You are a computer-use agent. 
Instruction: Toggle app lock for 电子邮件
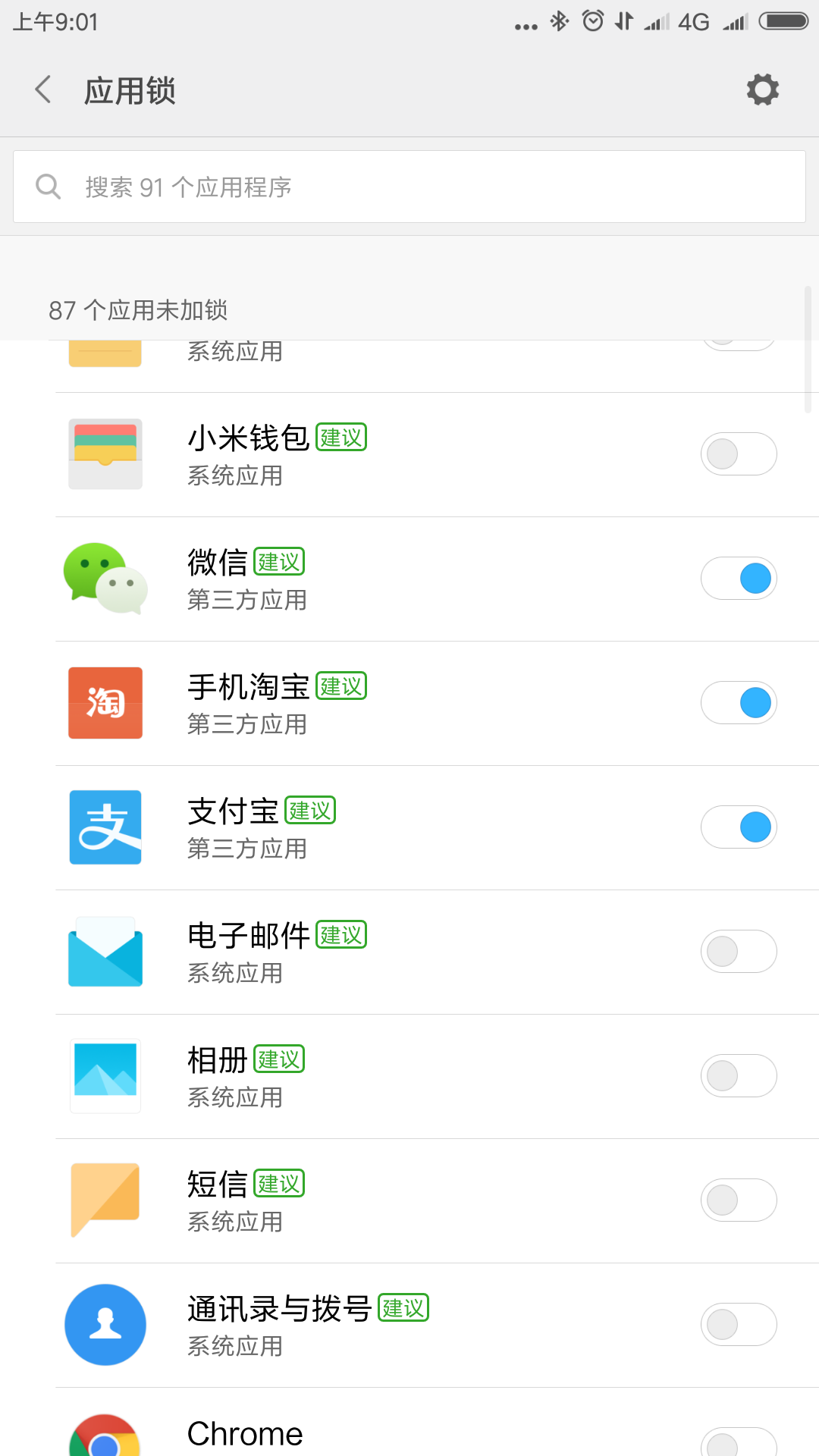738,952
